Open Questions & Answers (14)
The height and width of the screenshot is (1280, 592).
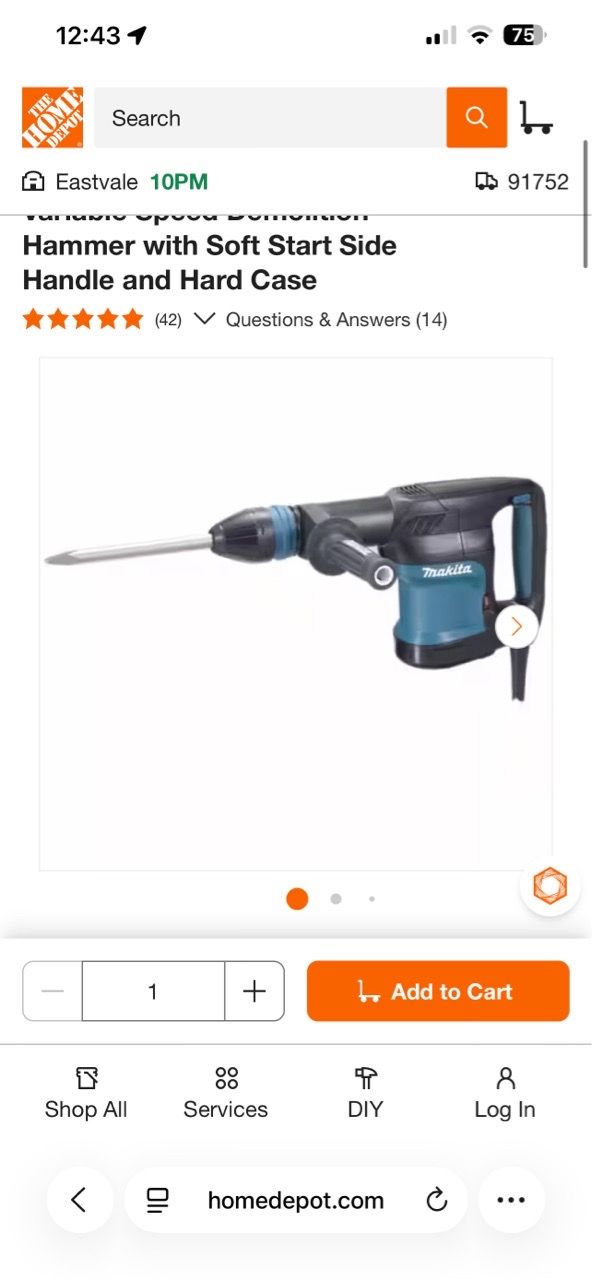click(x=336, y=320)
